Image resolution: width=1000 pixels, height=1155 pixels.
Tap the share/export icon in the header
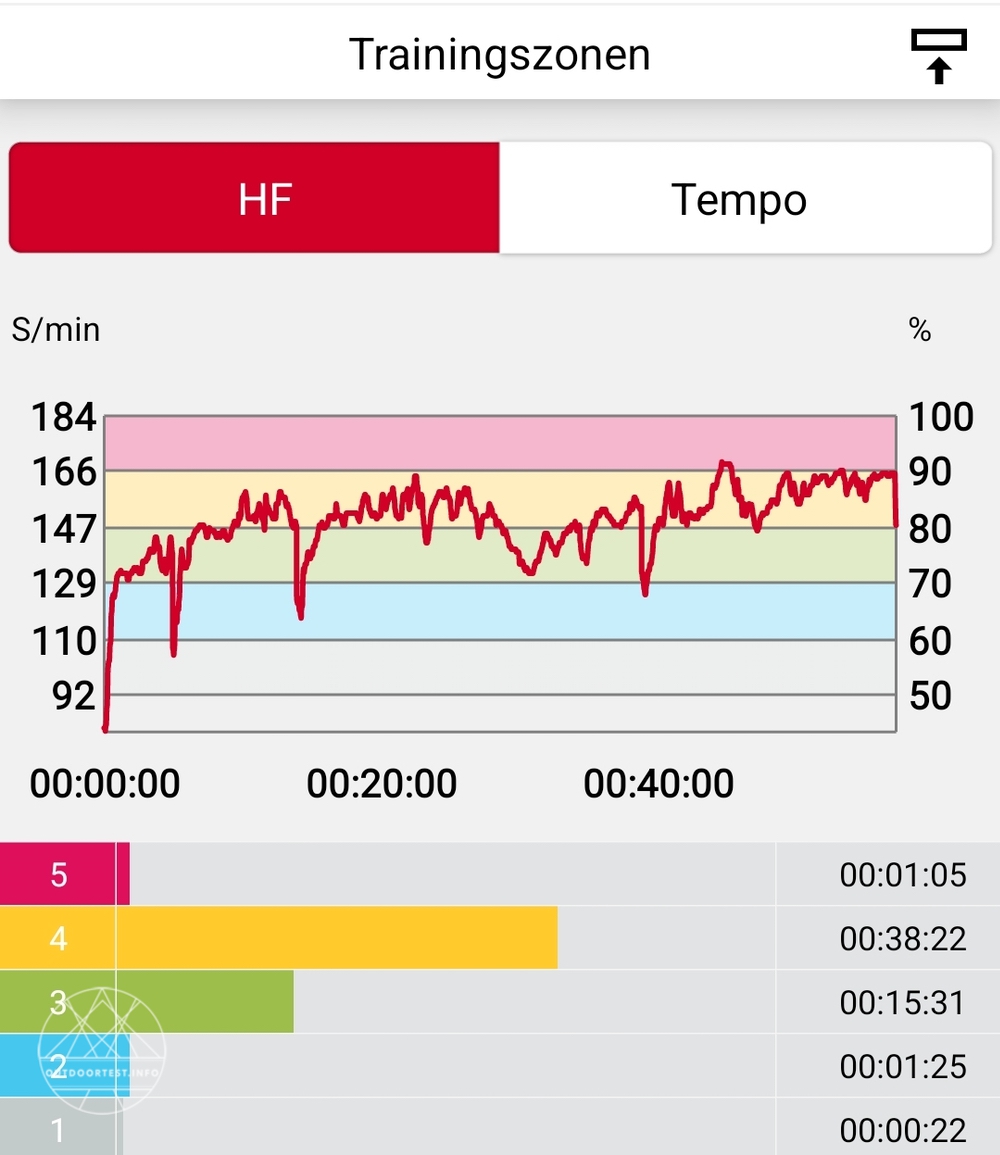(938, 56)
